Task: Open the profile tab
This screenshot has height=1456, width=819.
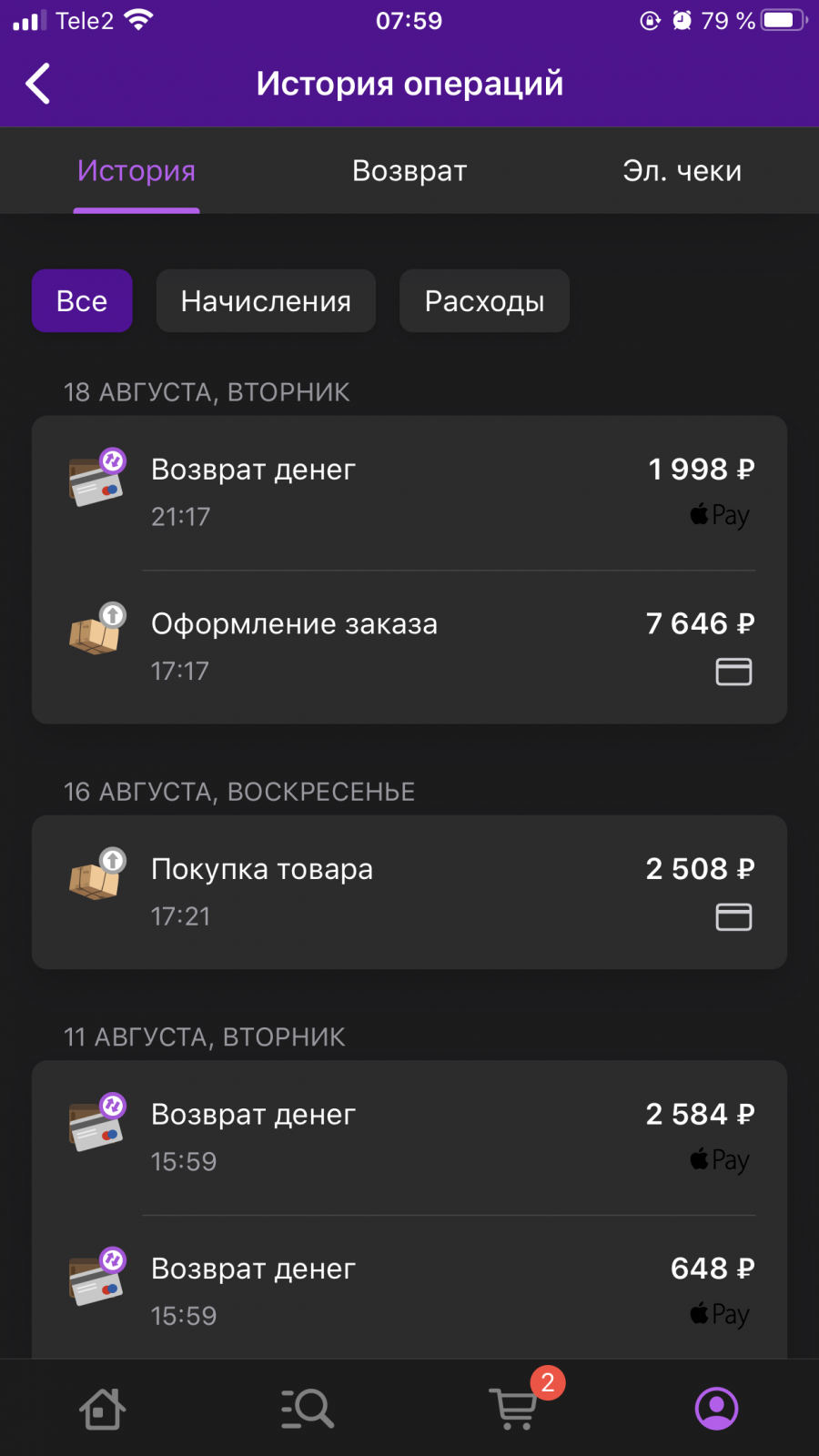Action: click(716, 1409)
